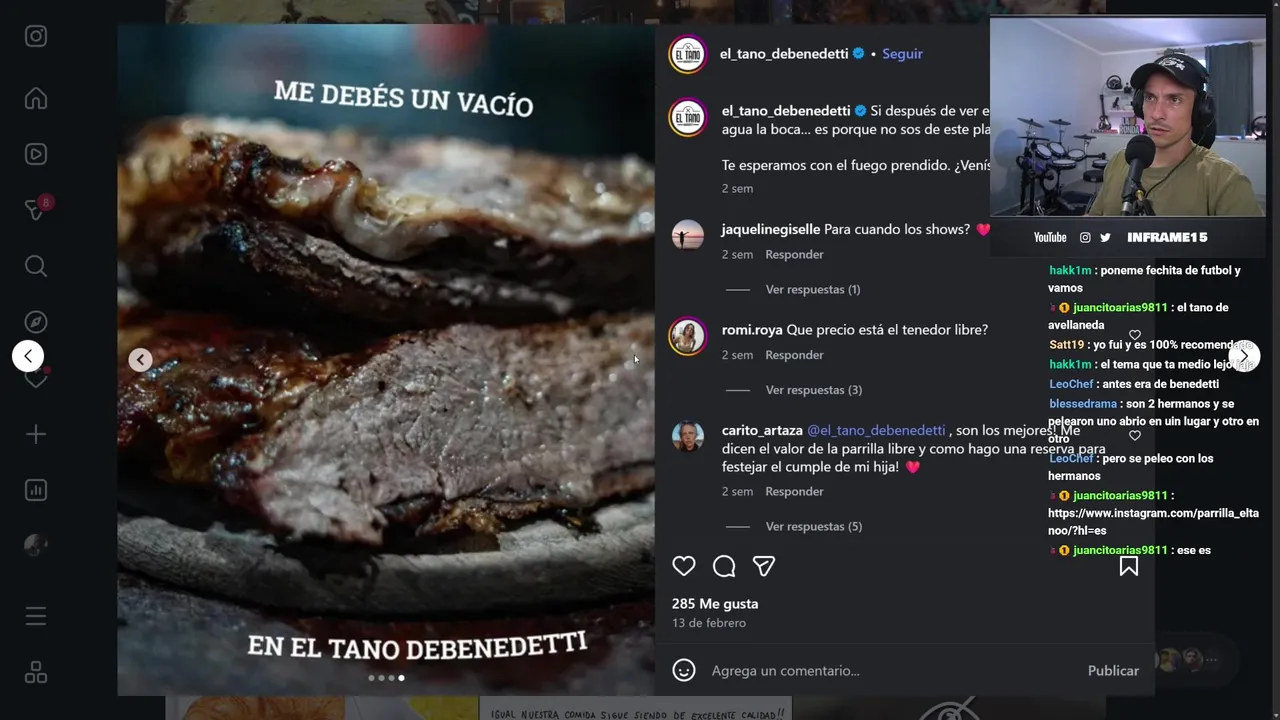The height and width of the screenshot is (720, 1280).
Task: Expand 'Ver respuestas (1)' under jaquelinegiselle
Action: click(812, 289)
